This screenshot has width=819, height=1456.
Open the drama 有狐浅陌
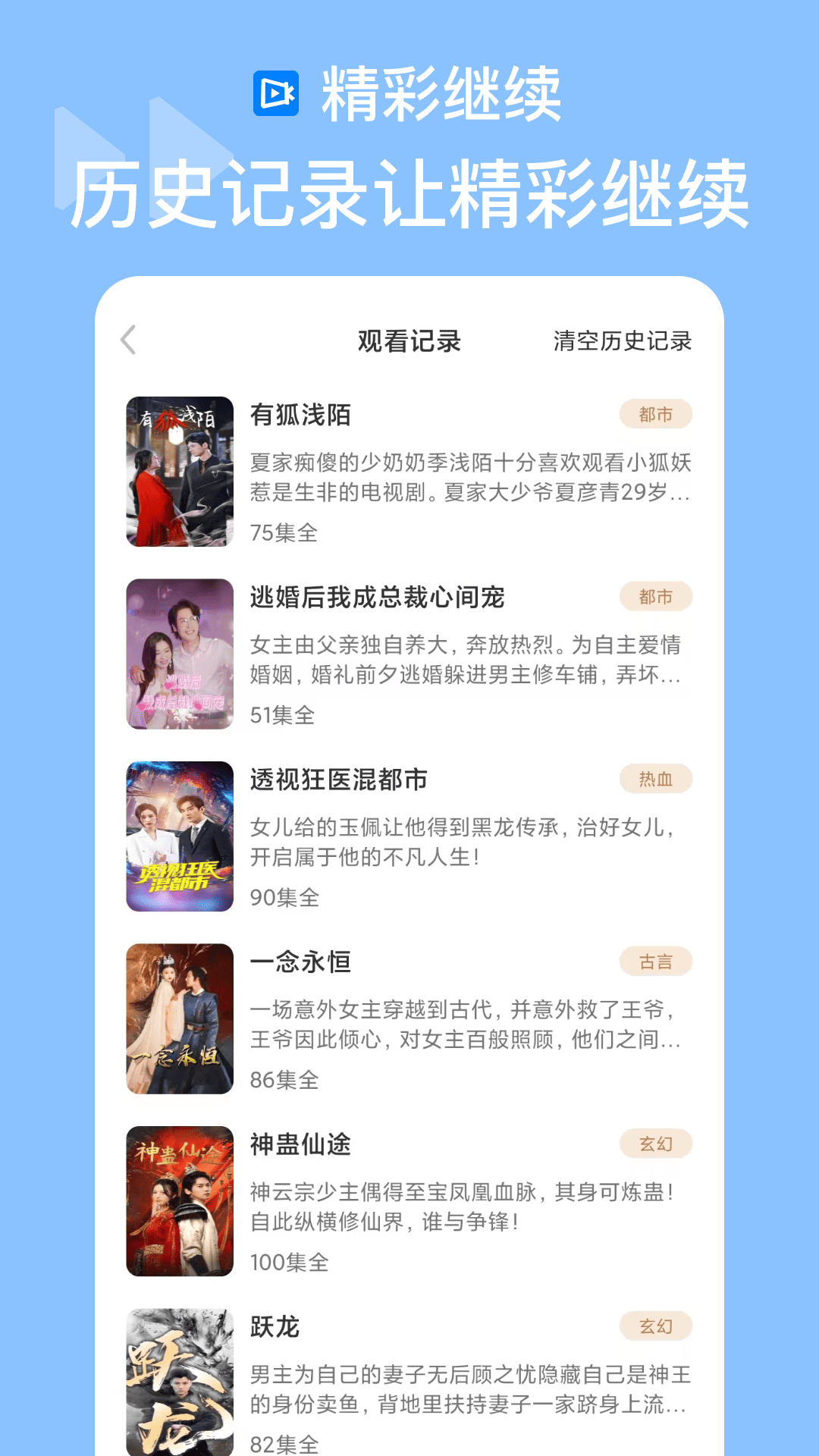301,415
